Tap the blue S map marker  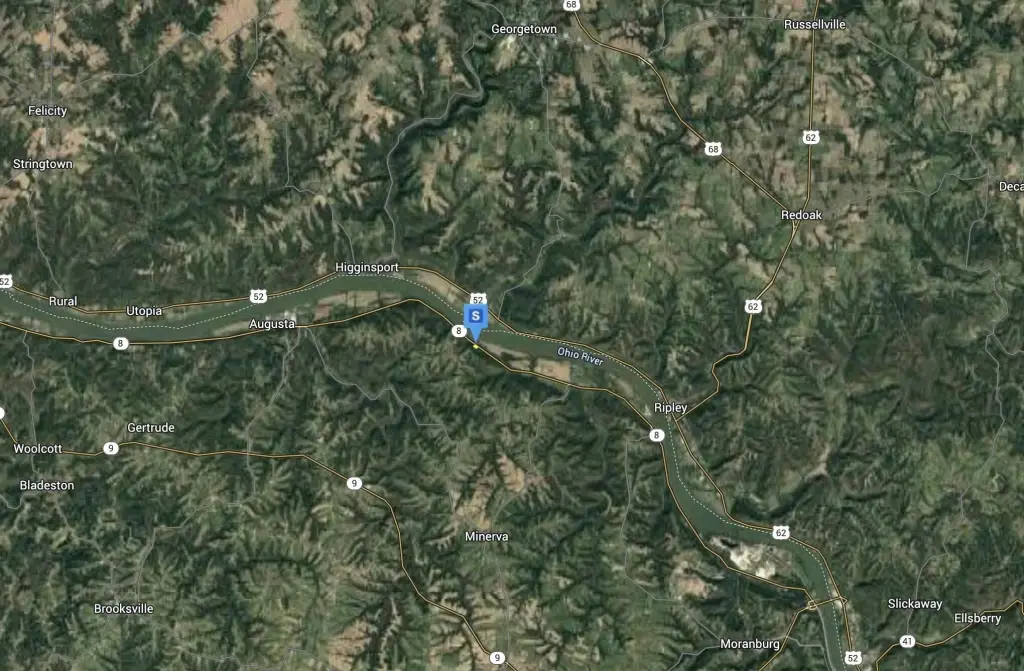[476, 316]
